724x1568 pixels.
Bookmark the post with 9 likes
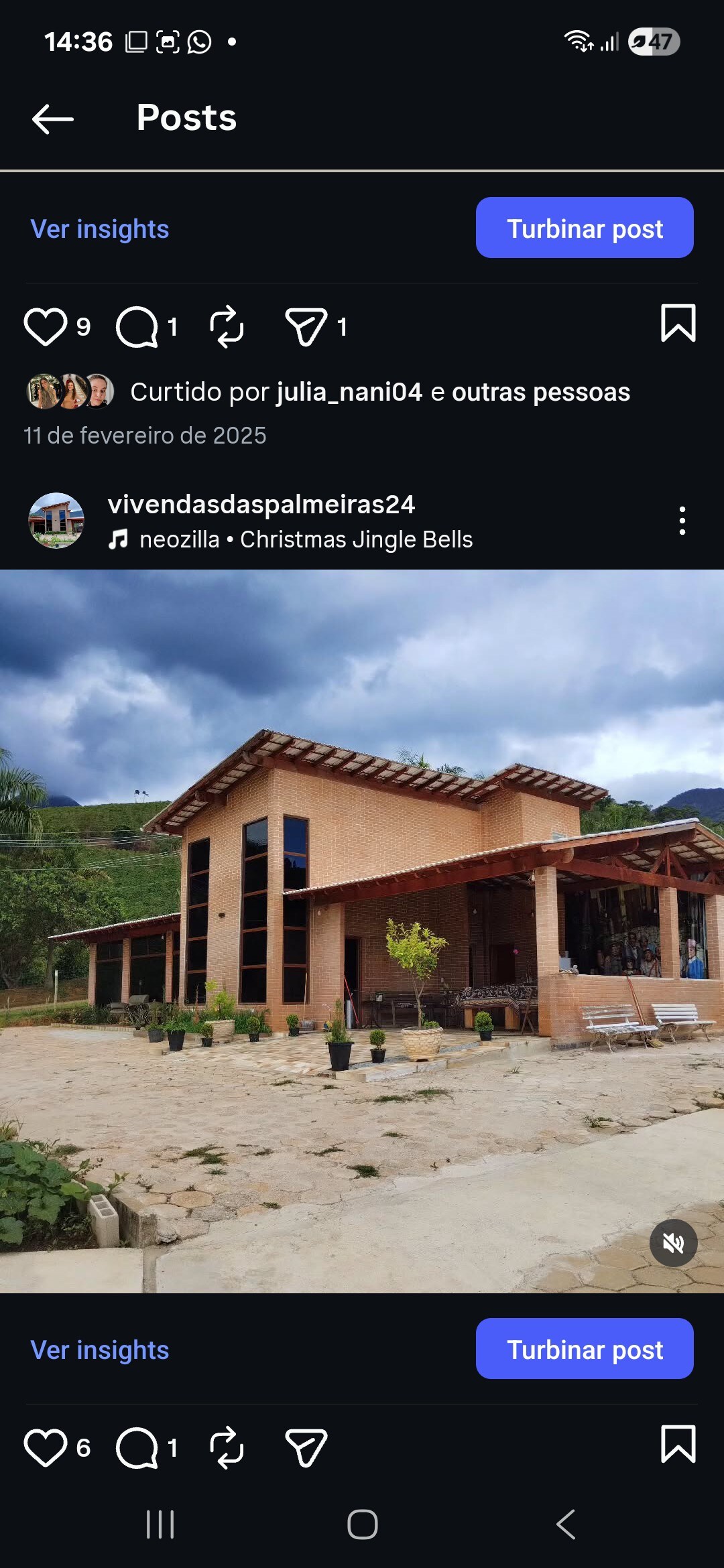tap(678, 324)
